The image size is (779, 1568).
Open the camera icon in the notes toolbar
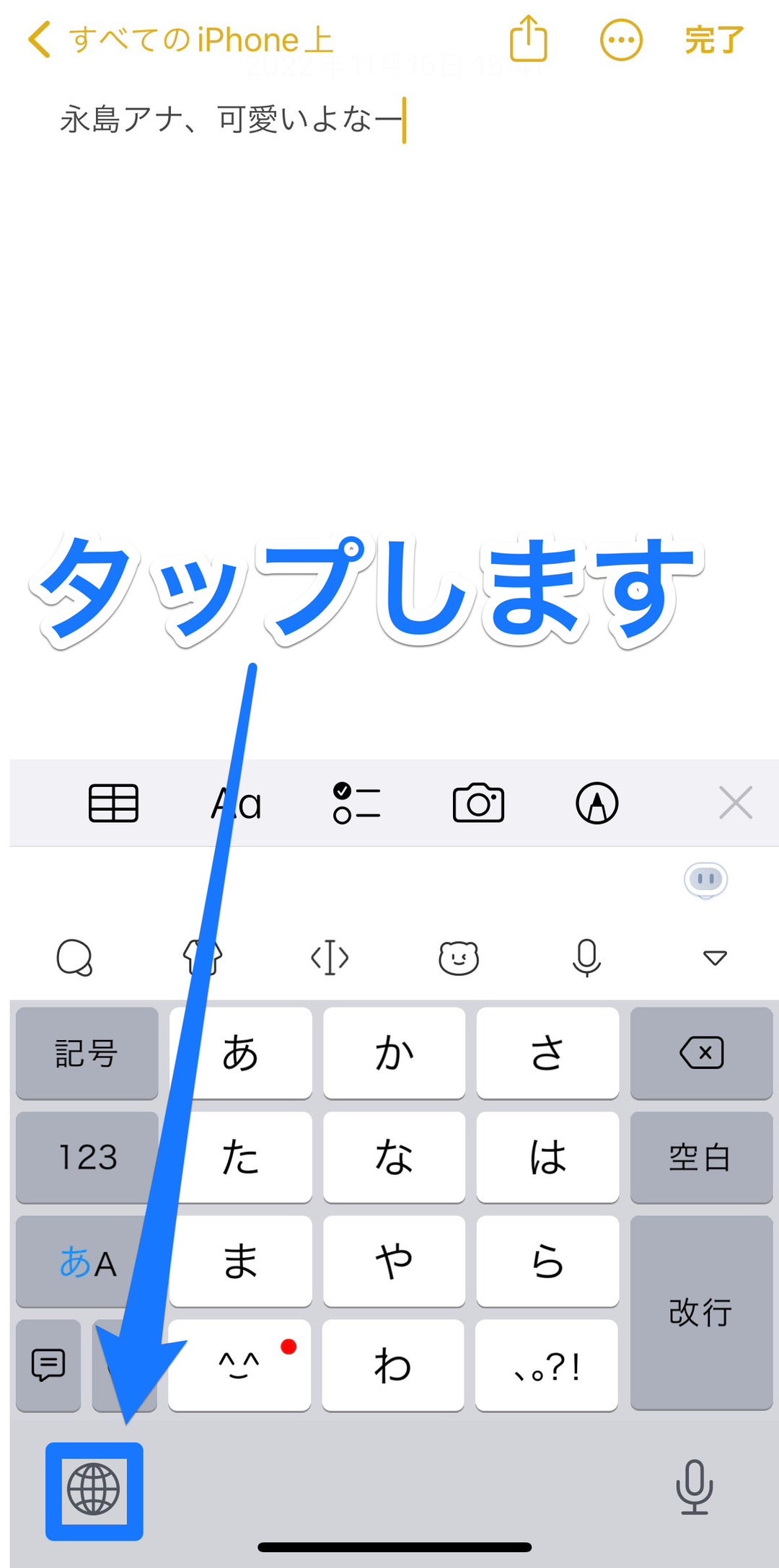(478, 803)
